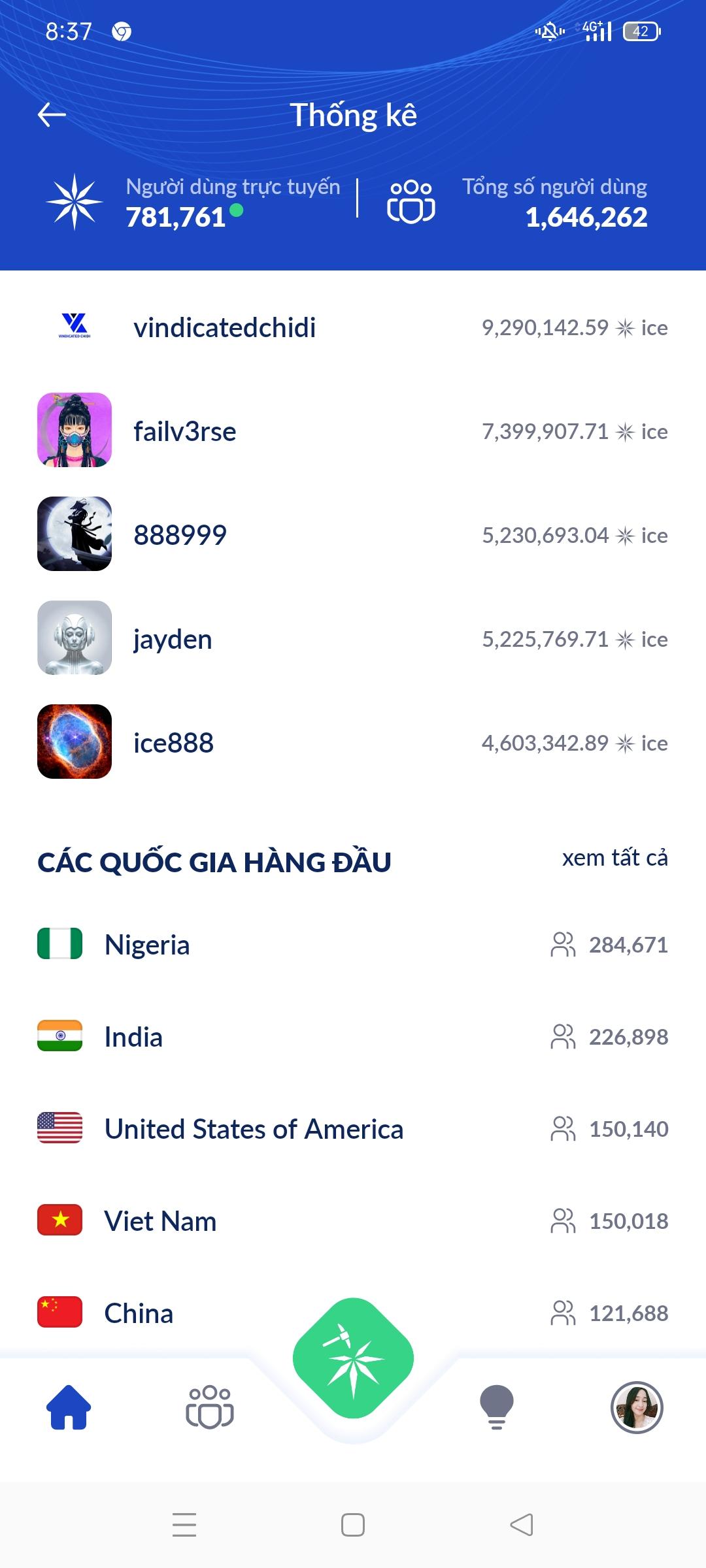
Task: Tap the system back button
Action: click(x=522, y=1525)
